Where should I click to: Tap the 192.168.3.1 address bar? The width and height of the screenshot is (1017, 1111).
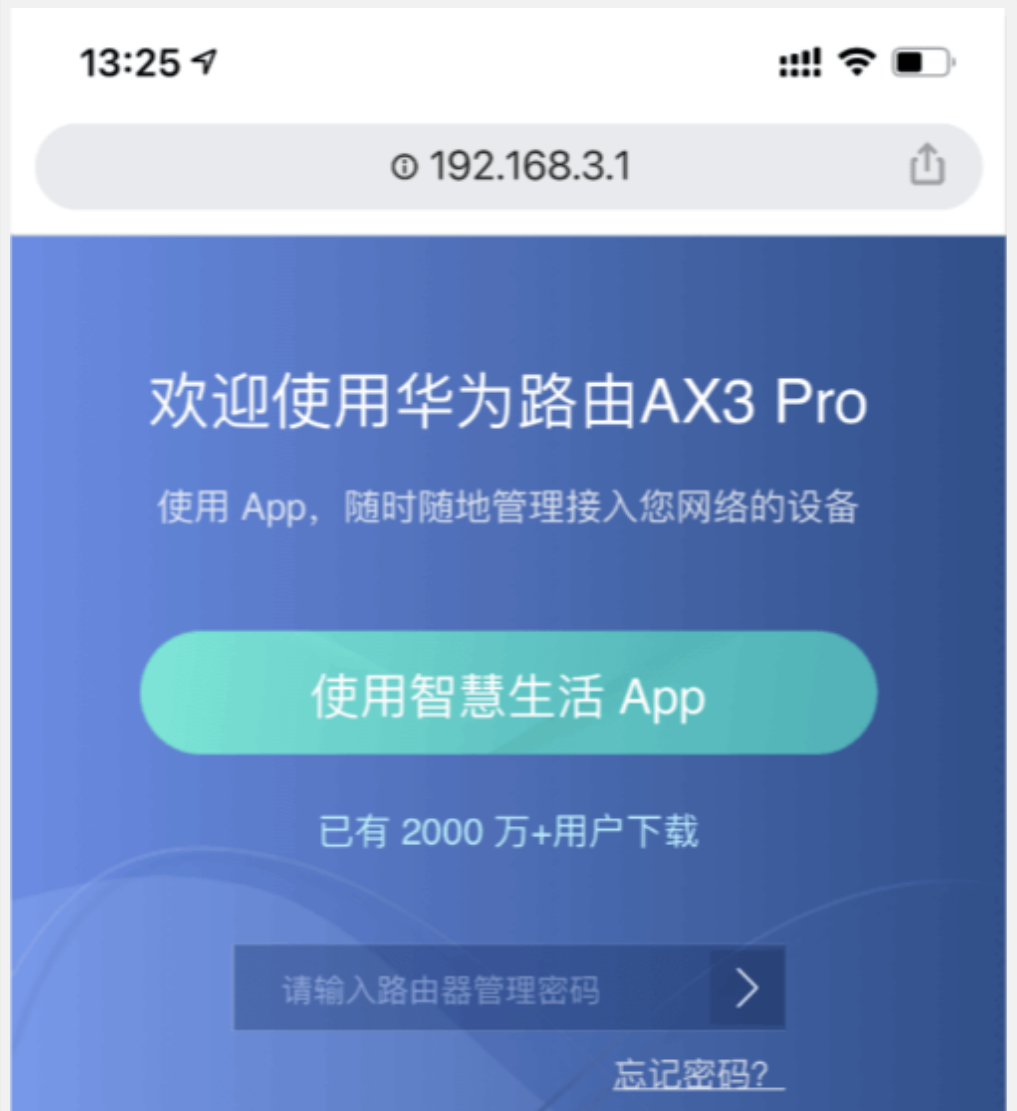click(509, 167)
